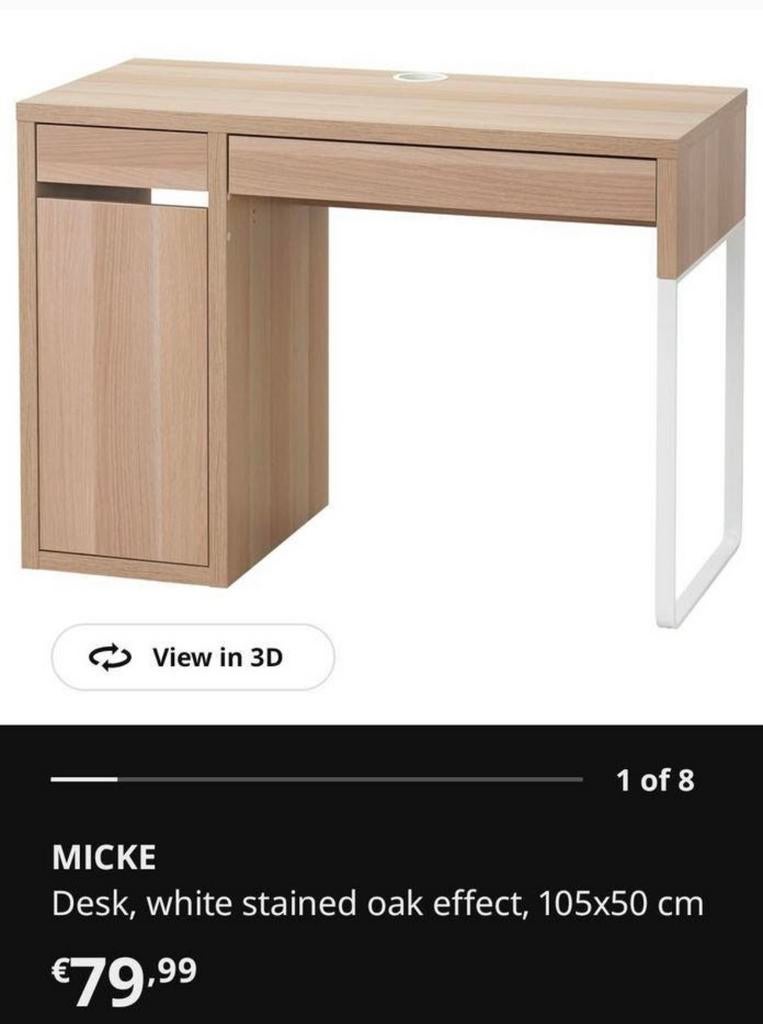Select the rounded View in 3D pill
The width and height of the screenshot is (763, 1024).
coord(196,658)
